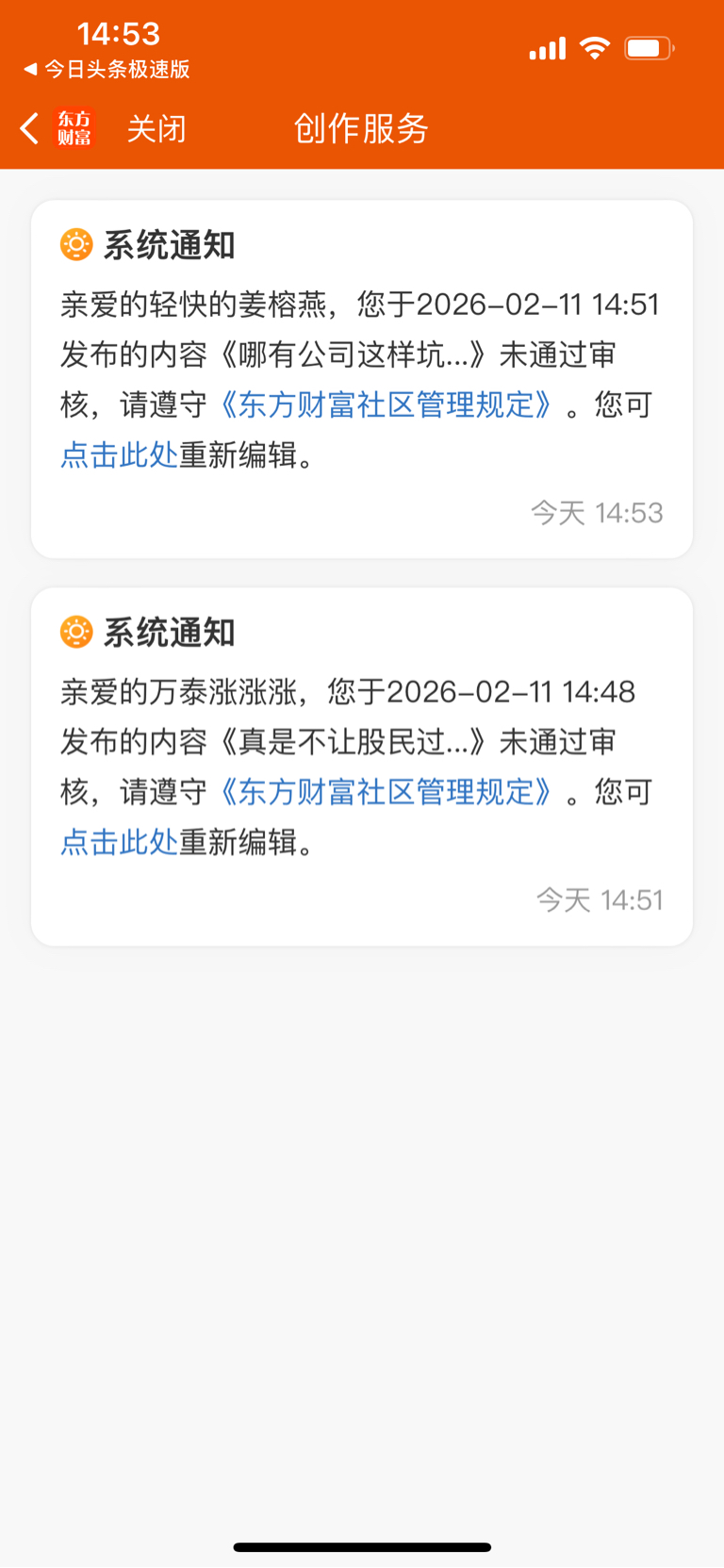Tap 点击此处 in the 14:51 notification

tap(119, 842)
